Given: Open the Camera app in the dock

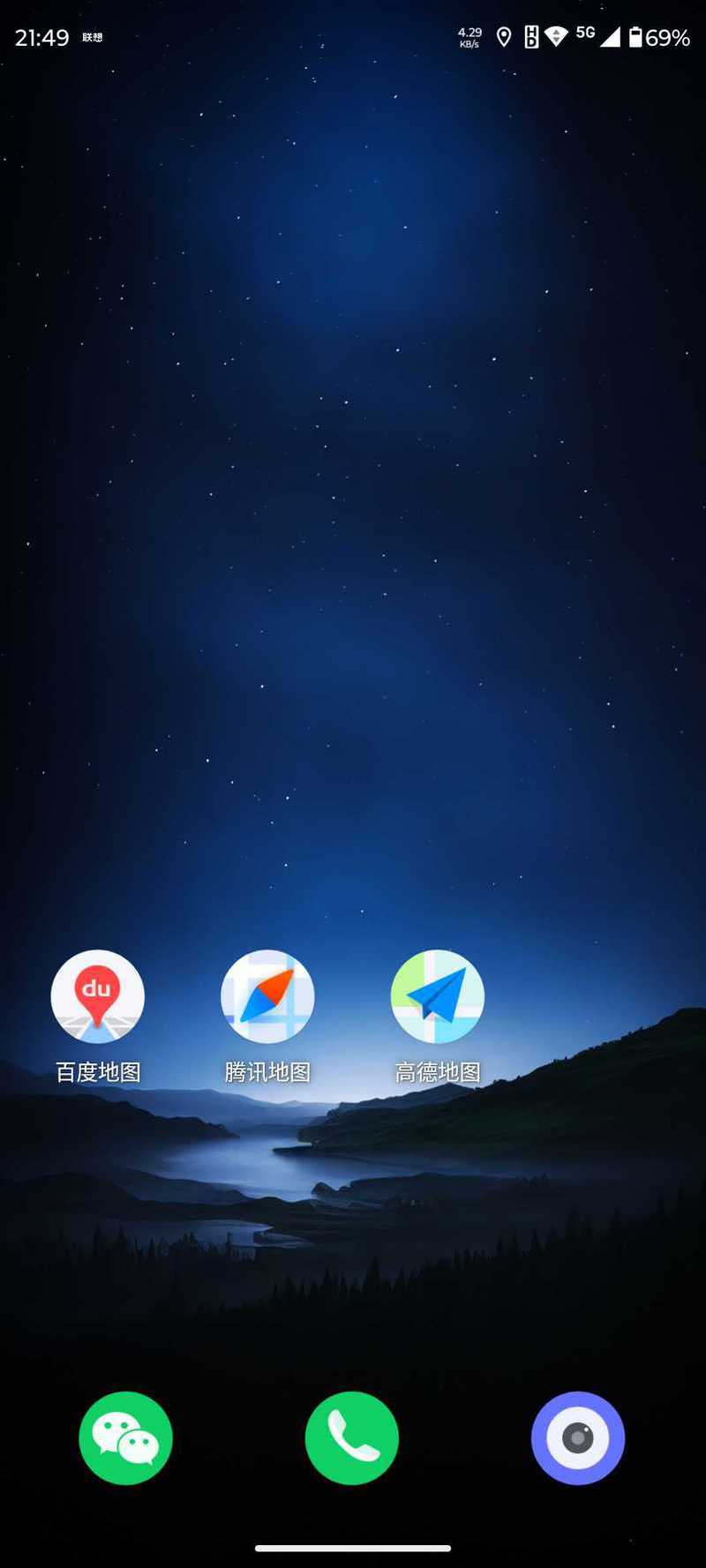Looking at the screenshot, I should pos(578,1438).
